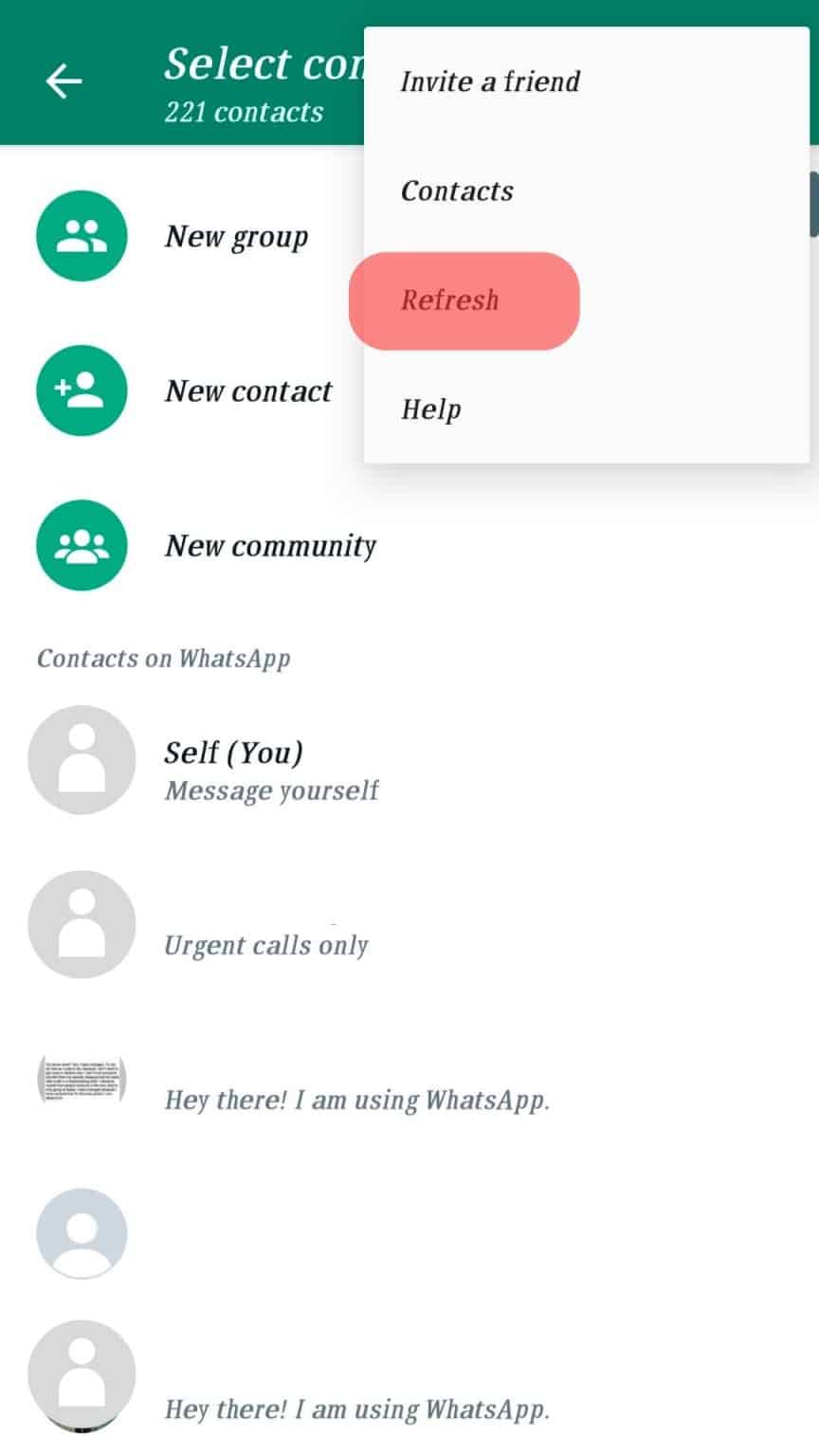
Task: Select Help in the menu
Action: click(x=431, y=409)
